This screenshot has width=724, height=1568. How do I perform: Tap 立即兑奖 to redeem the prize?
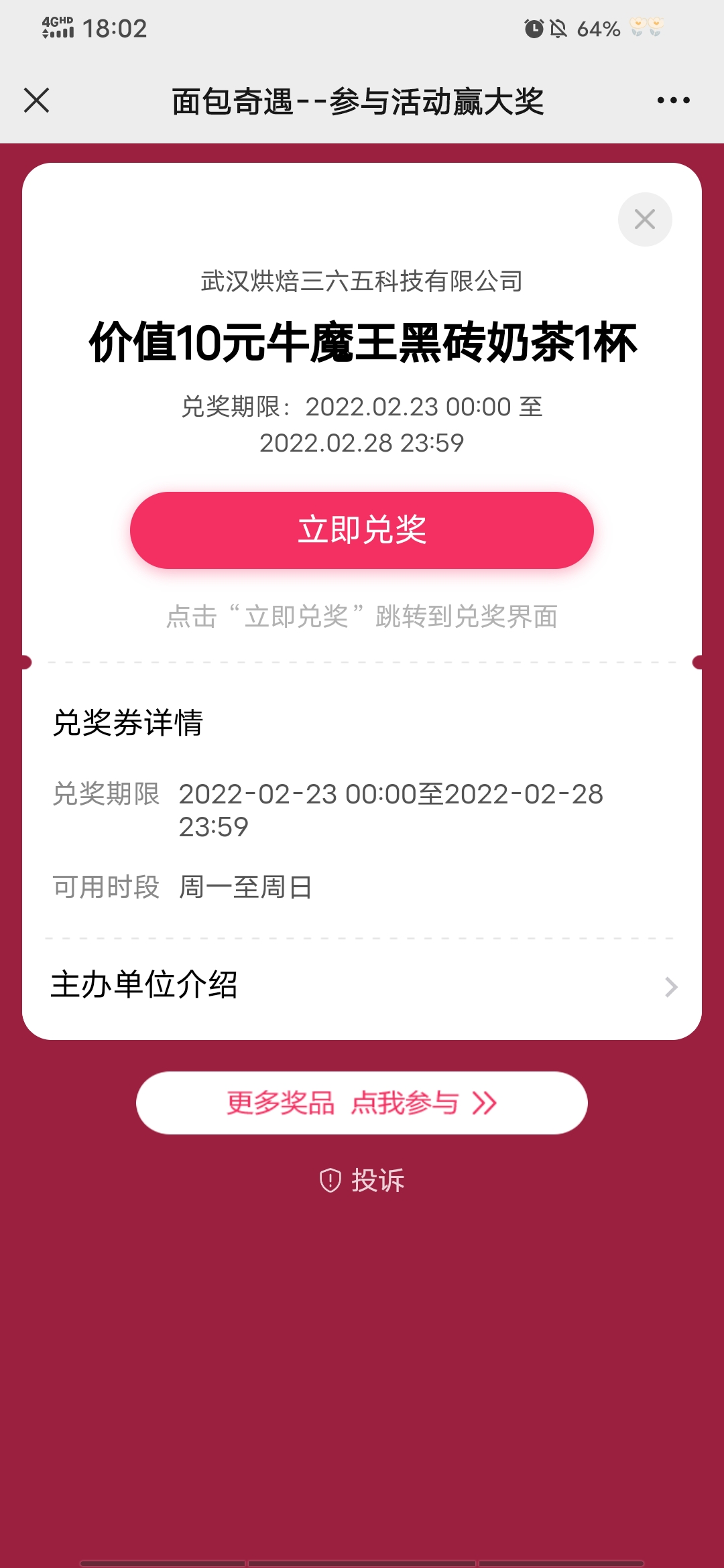pos(362,530)
